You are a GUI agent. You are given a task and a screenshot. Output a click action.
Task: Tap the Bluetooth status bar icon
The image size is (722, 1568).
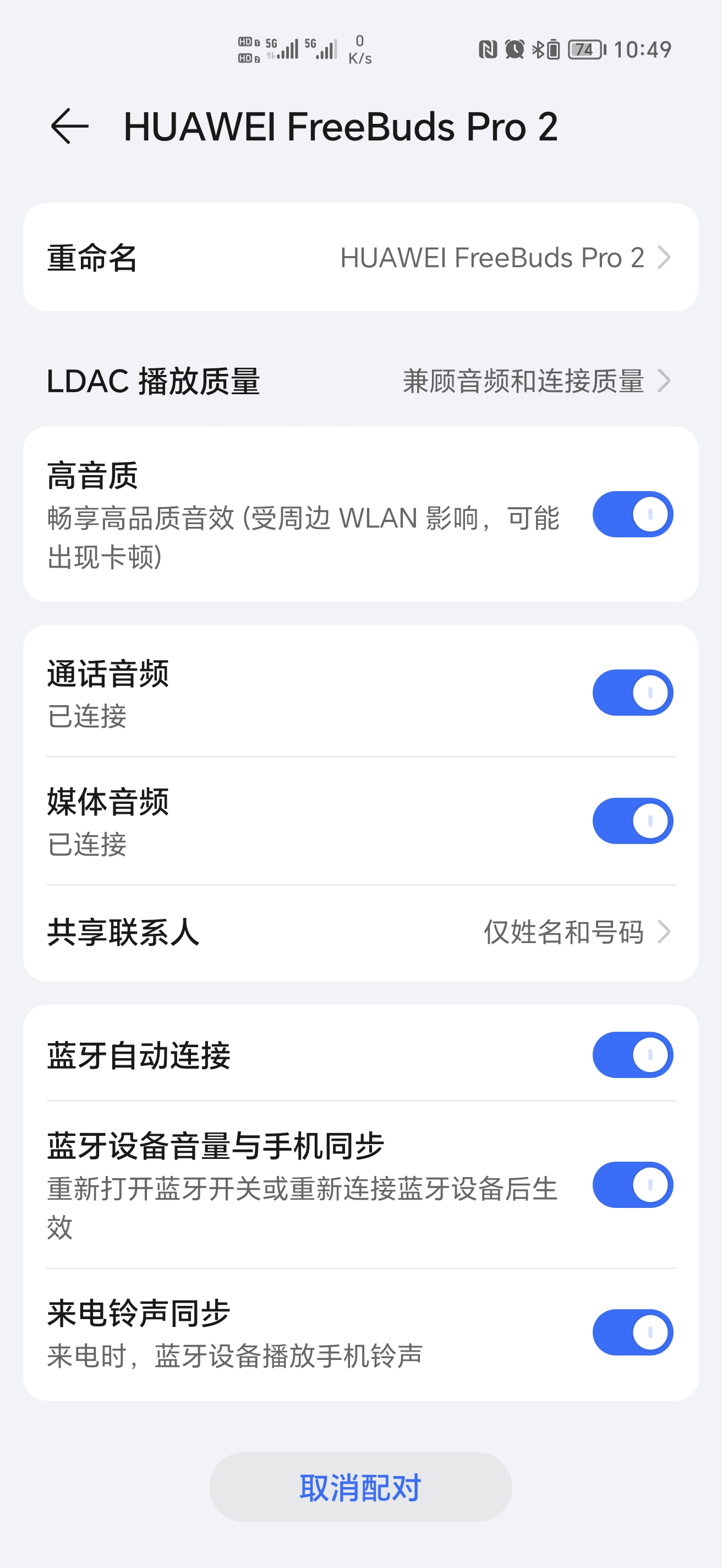tap(538, 48)
